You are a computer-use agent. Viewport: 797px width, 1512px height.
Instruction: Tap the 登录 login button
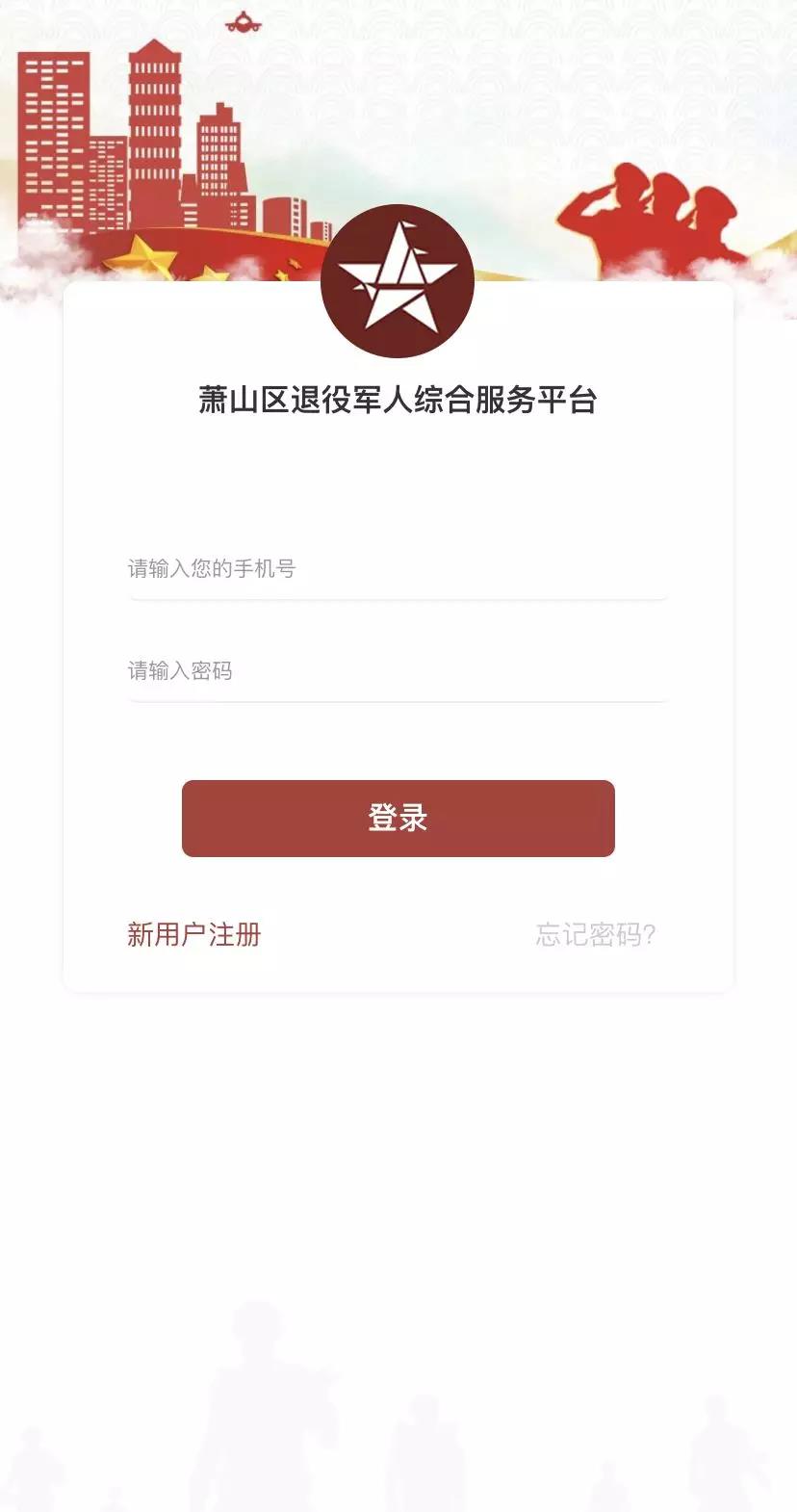click(398, 819)
